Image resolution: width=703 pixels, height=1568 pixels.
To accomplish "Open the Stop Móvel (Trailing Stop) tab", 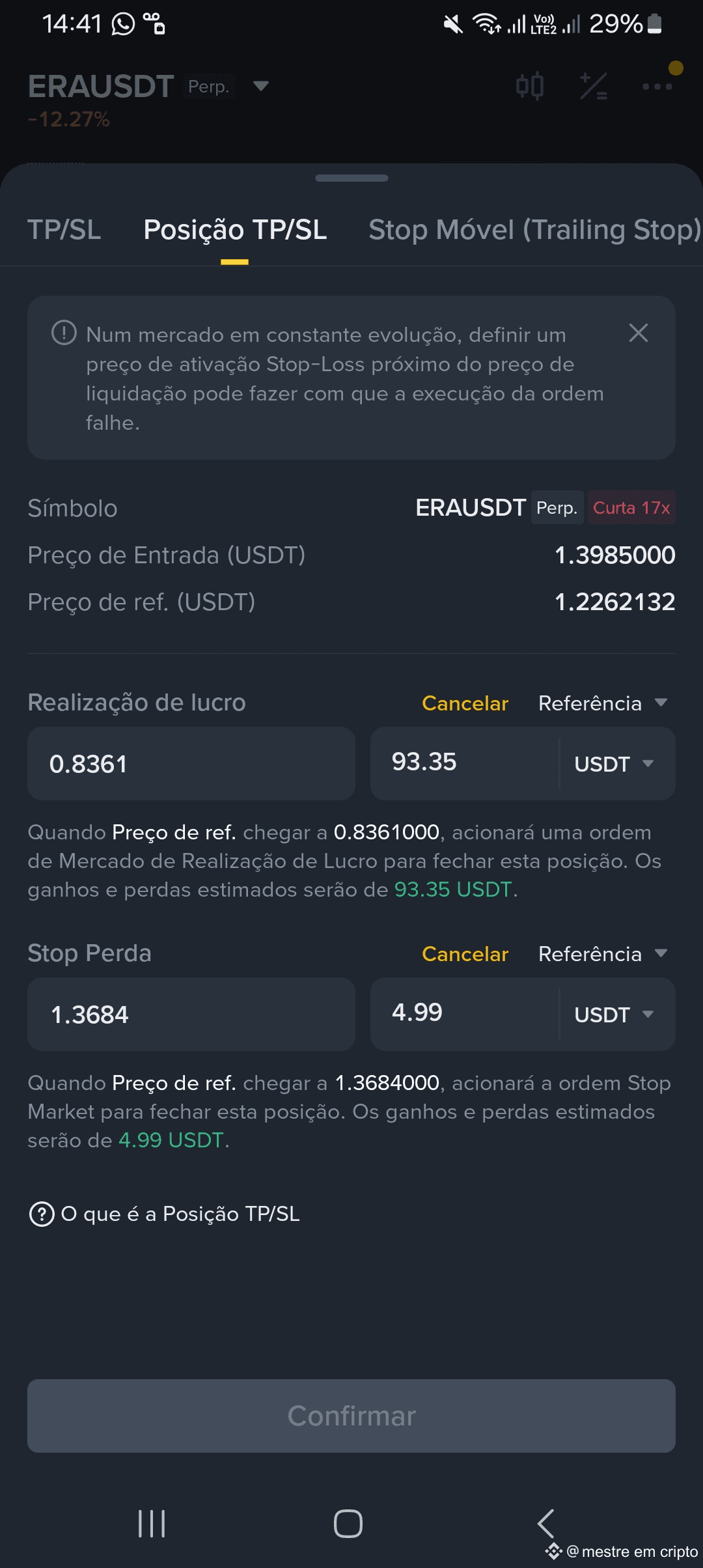I will click(535, 230).
